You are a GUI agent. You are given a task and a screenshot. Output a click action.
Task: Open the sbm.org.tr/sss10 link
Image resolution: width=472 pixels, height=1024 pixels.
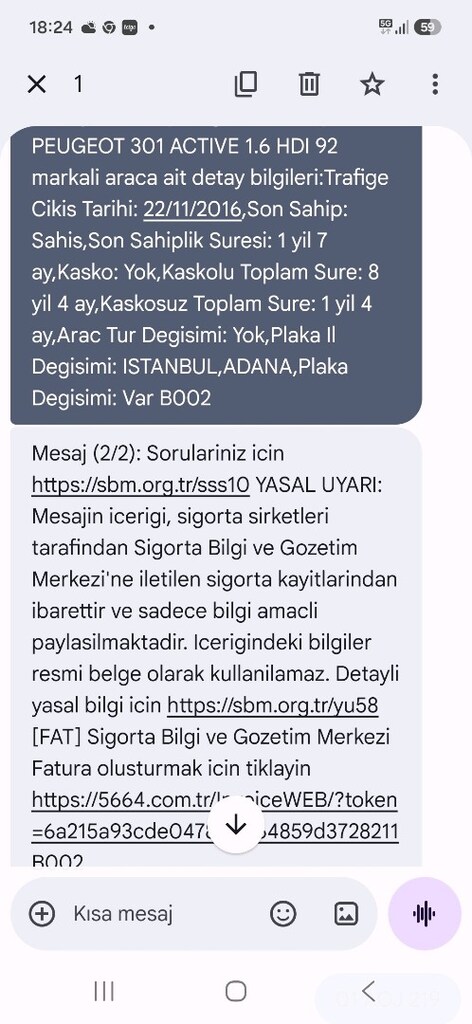pos(140,485)
